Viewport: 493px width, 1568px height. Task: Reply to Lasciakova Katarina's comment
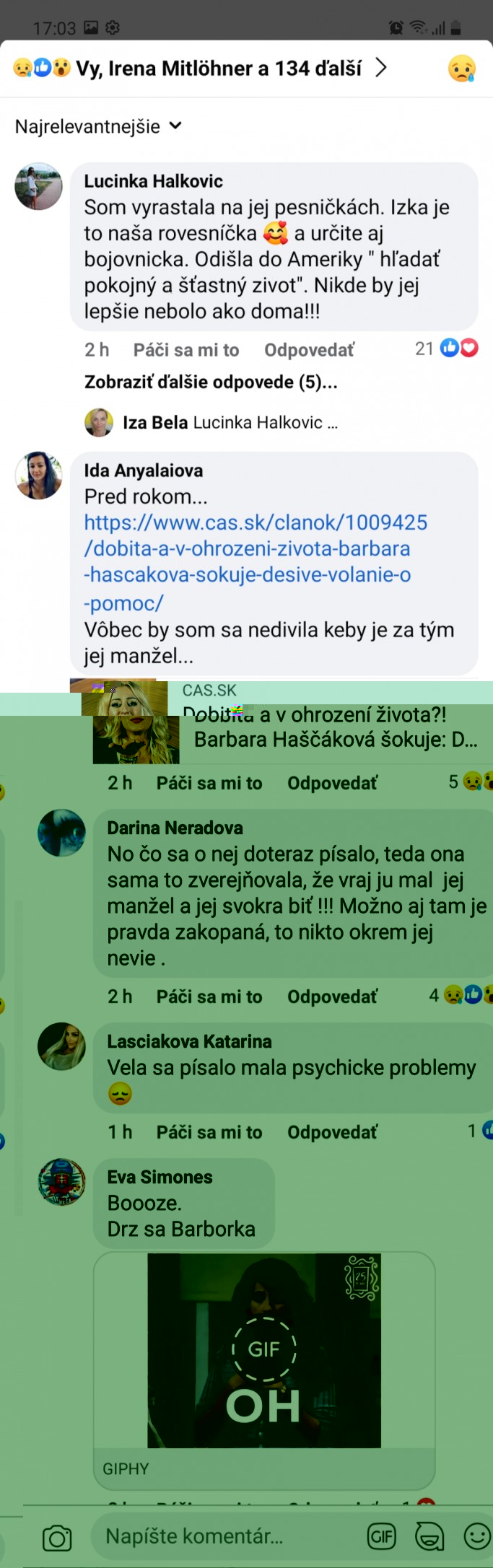tap(331, 1132)
